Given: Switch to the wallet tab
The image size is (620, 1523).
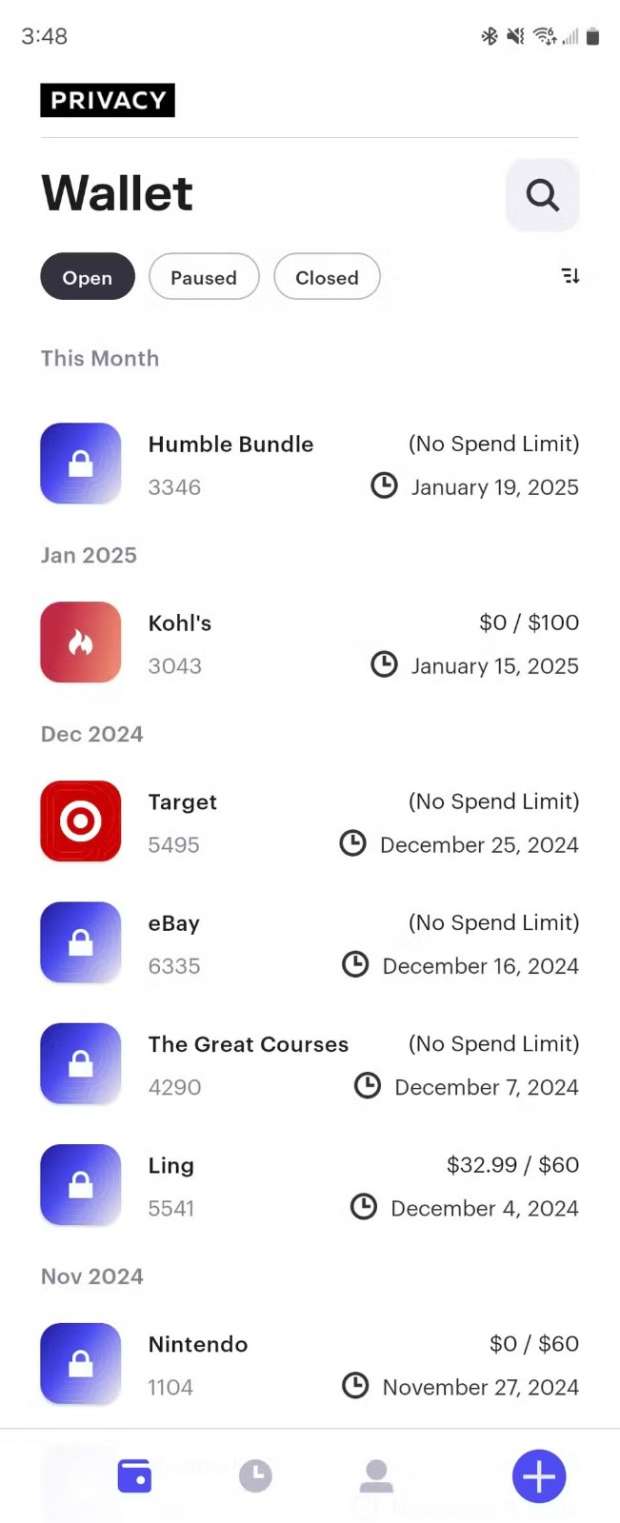Looking at the screenshot, I should [135, 1476].
